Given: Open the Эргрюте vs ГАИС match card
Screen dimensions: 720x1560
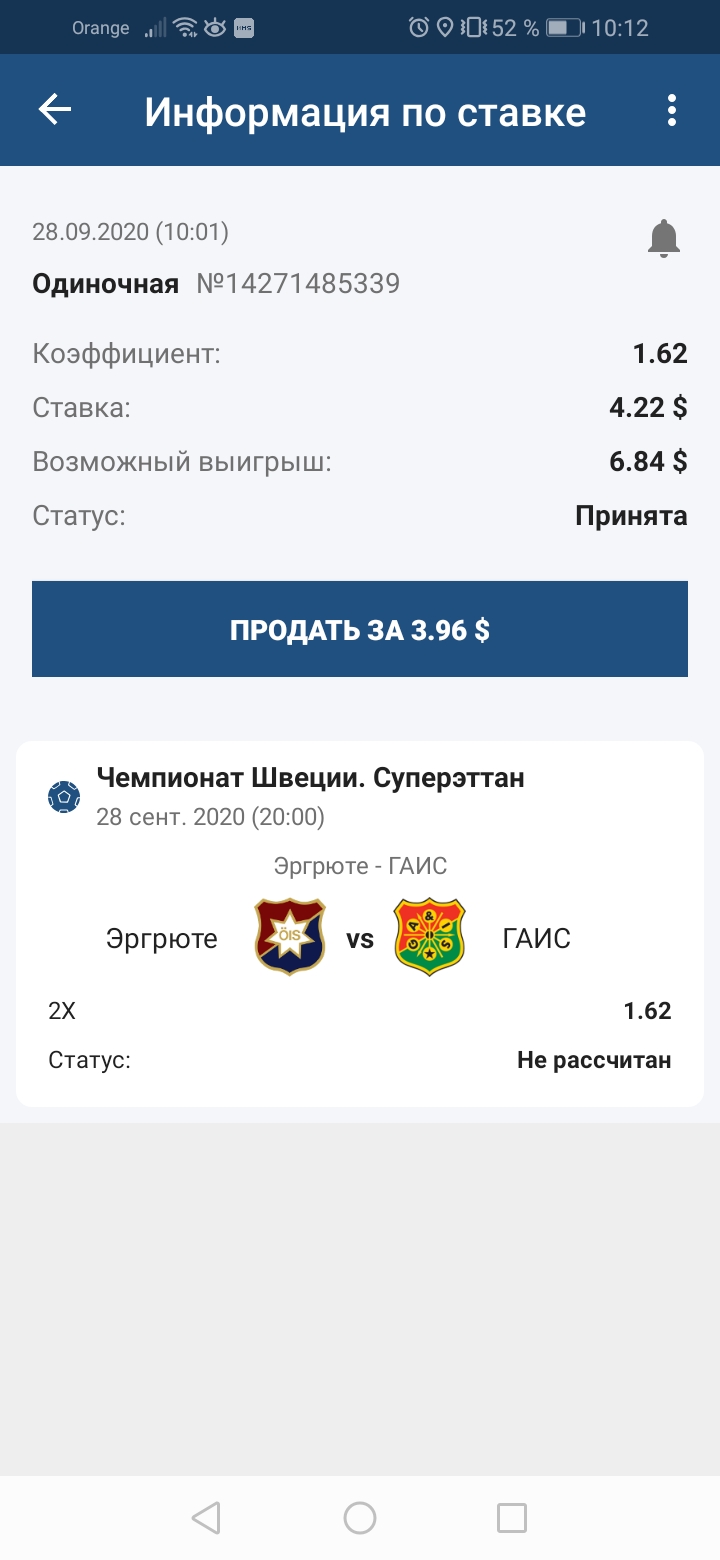Looking at the screenshot, I should pyautogui.click(x=360, y=924).
